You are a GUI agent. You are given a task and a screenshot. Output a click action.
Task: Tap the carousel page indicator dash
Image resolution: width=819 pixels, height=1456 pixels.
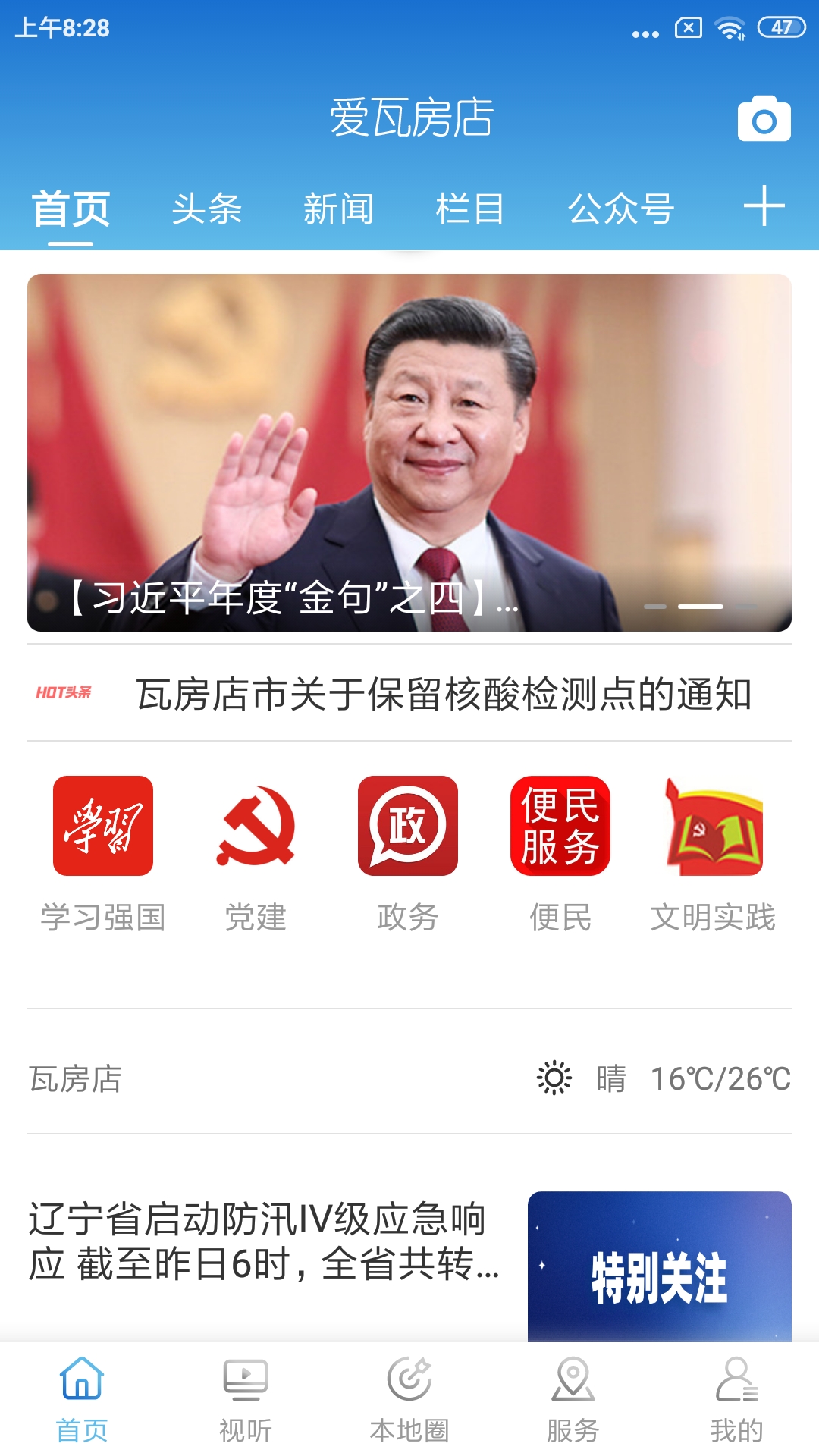point(701,605)
